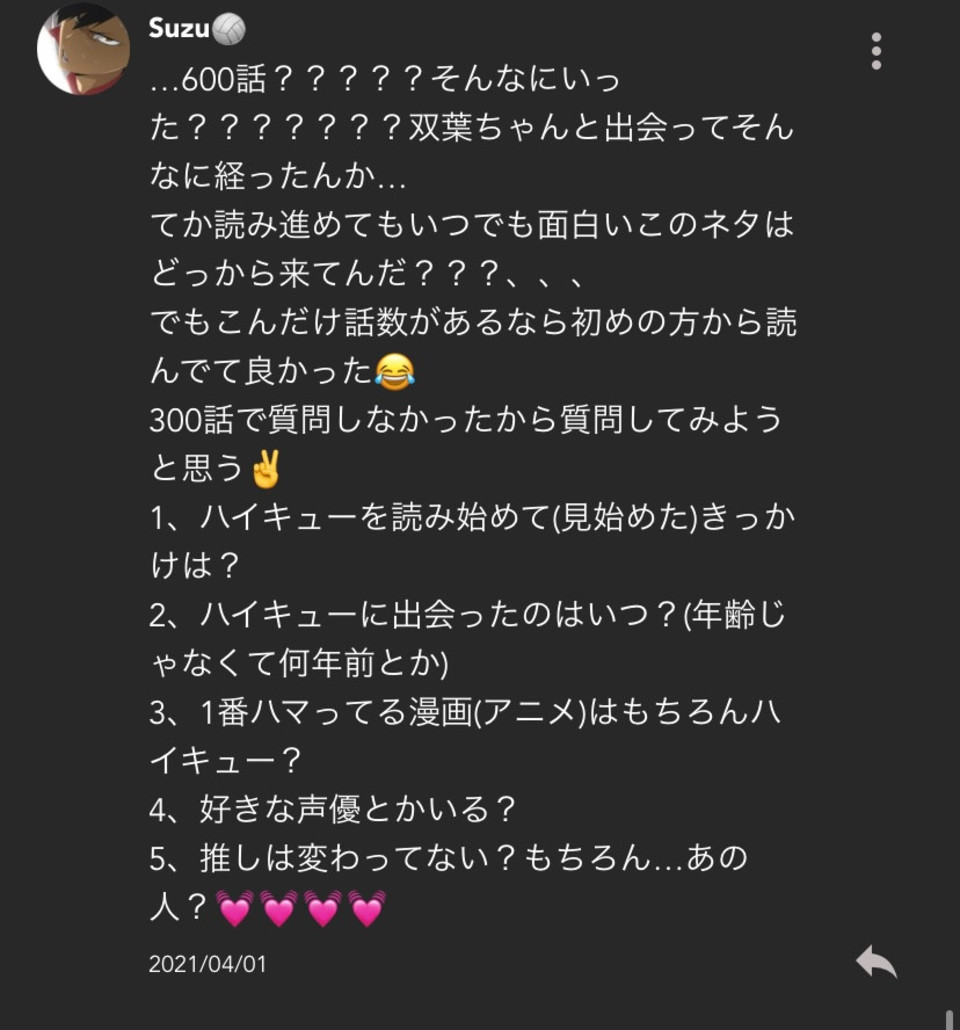The image size is (960, 1030).
Task: Tap the top dot of the overflow menu
Action: coord(877,37)
